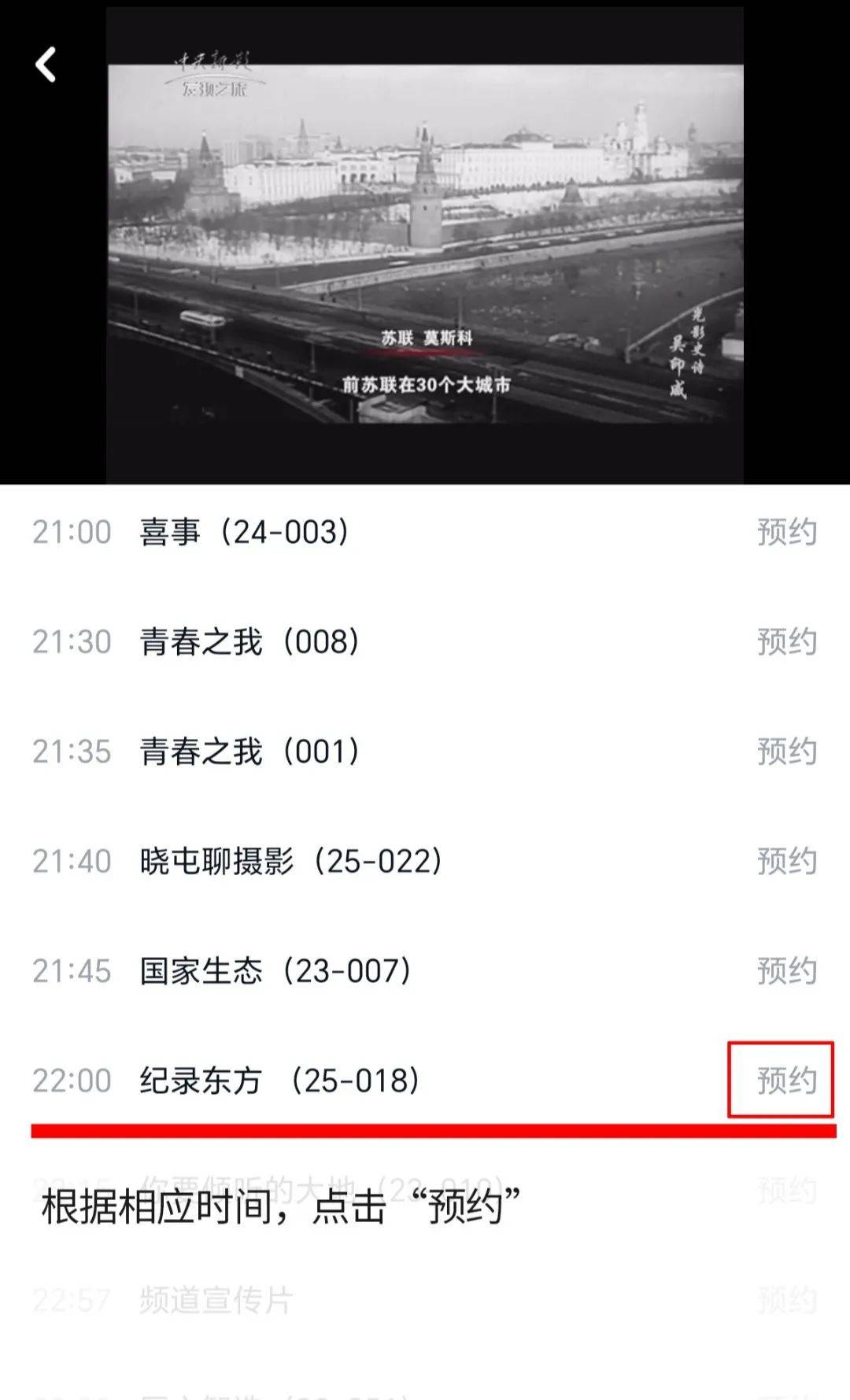Book a reminder for 青春之我 (001)

click(786, 752)
